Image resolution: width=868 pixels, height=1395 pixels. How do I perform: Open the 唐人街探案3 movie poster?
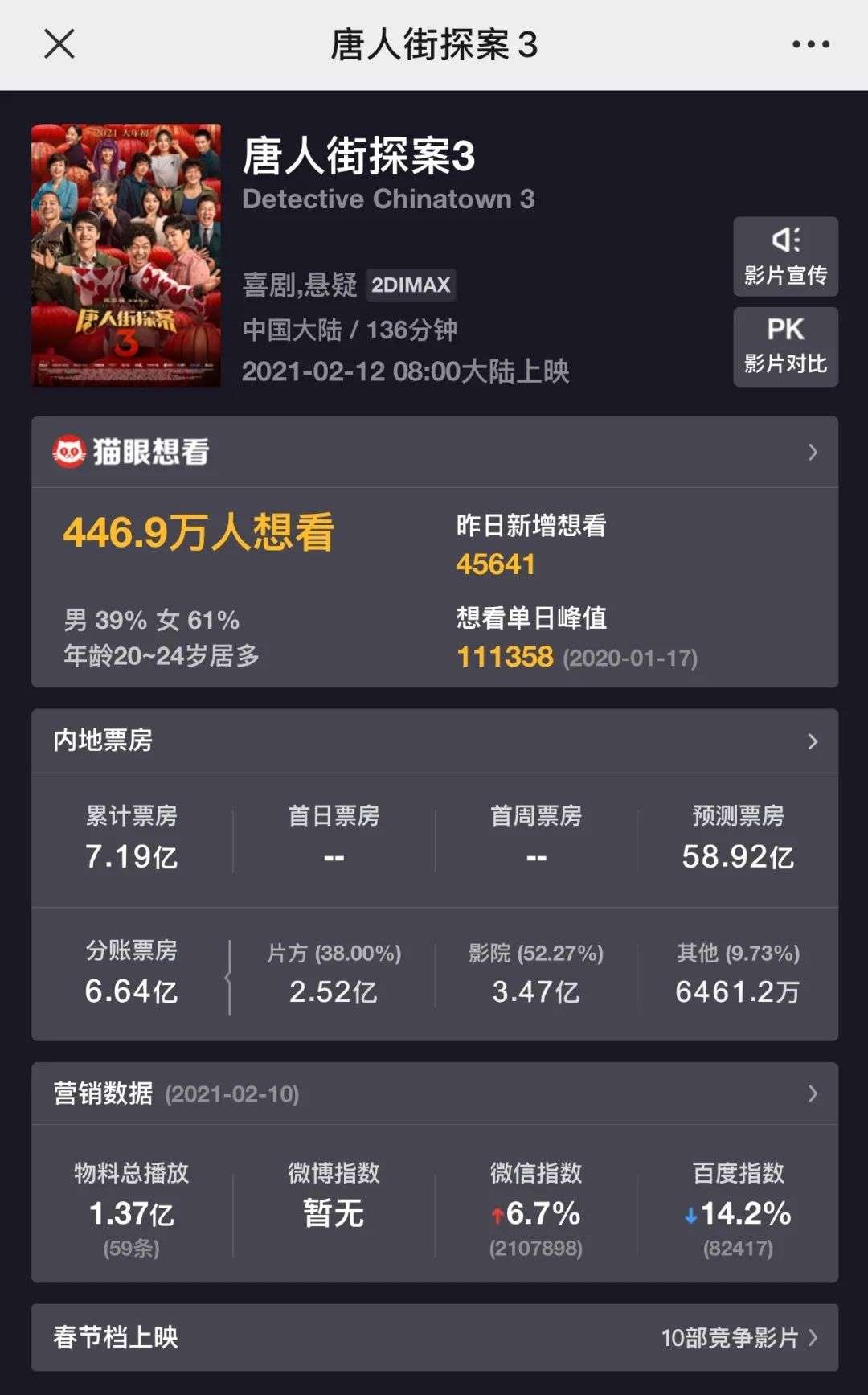pos(126,255)
